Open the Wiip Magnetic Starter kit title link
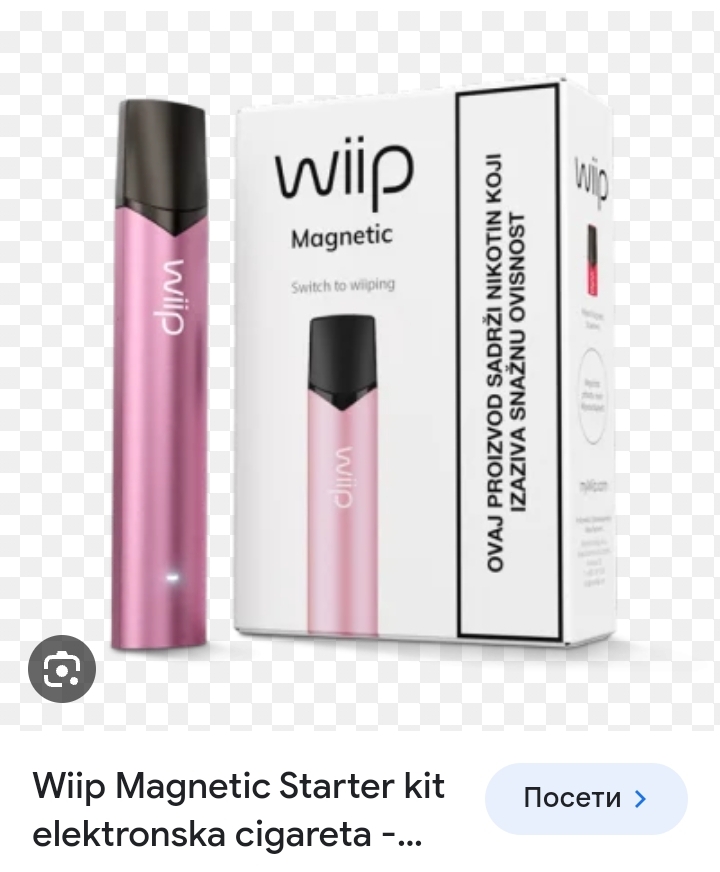The image size is (720, 872). coord(238,810)
